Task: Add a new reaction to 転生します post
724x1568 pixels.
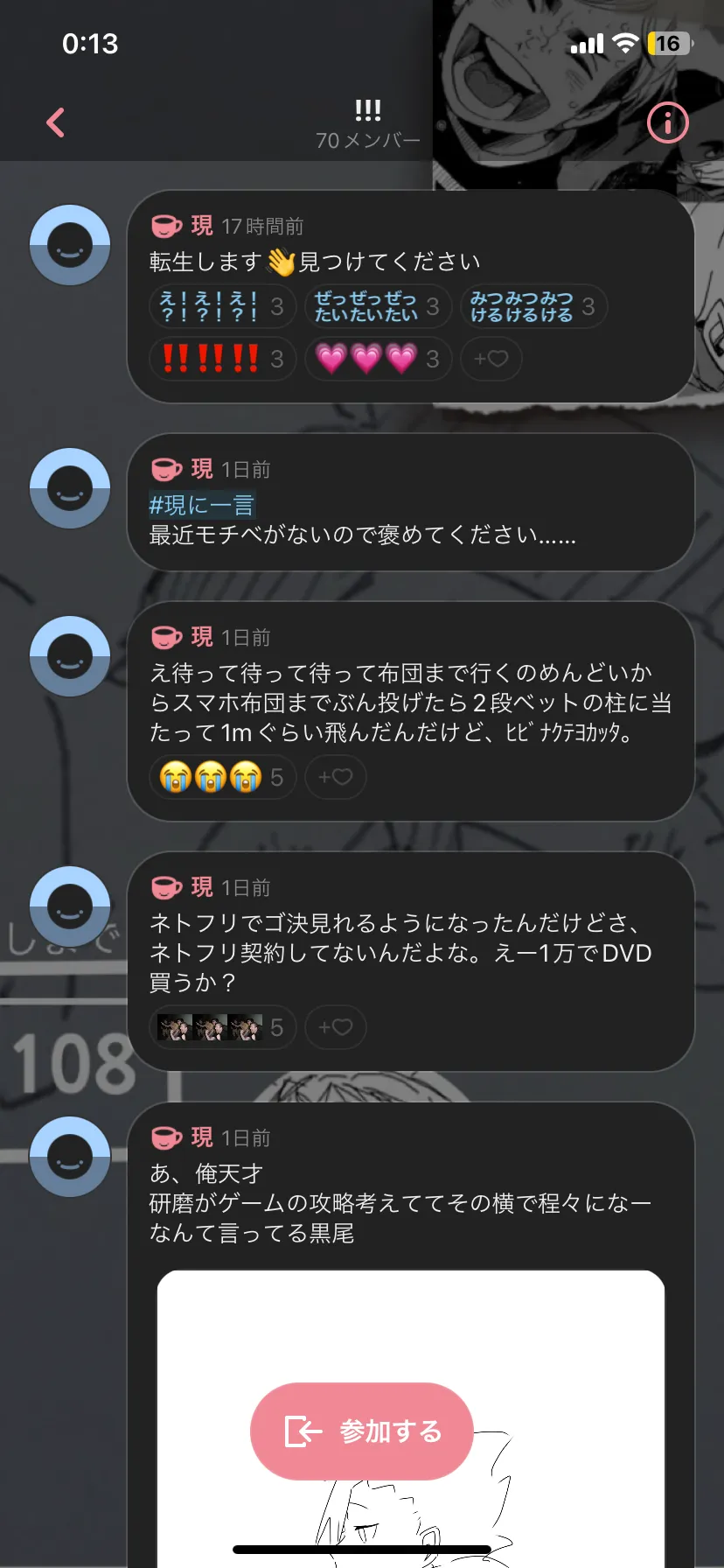Action: coord(491,359)
